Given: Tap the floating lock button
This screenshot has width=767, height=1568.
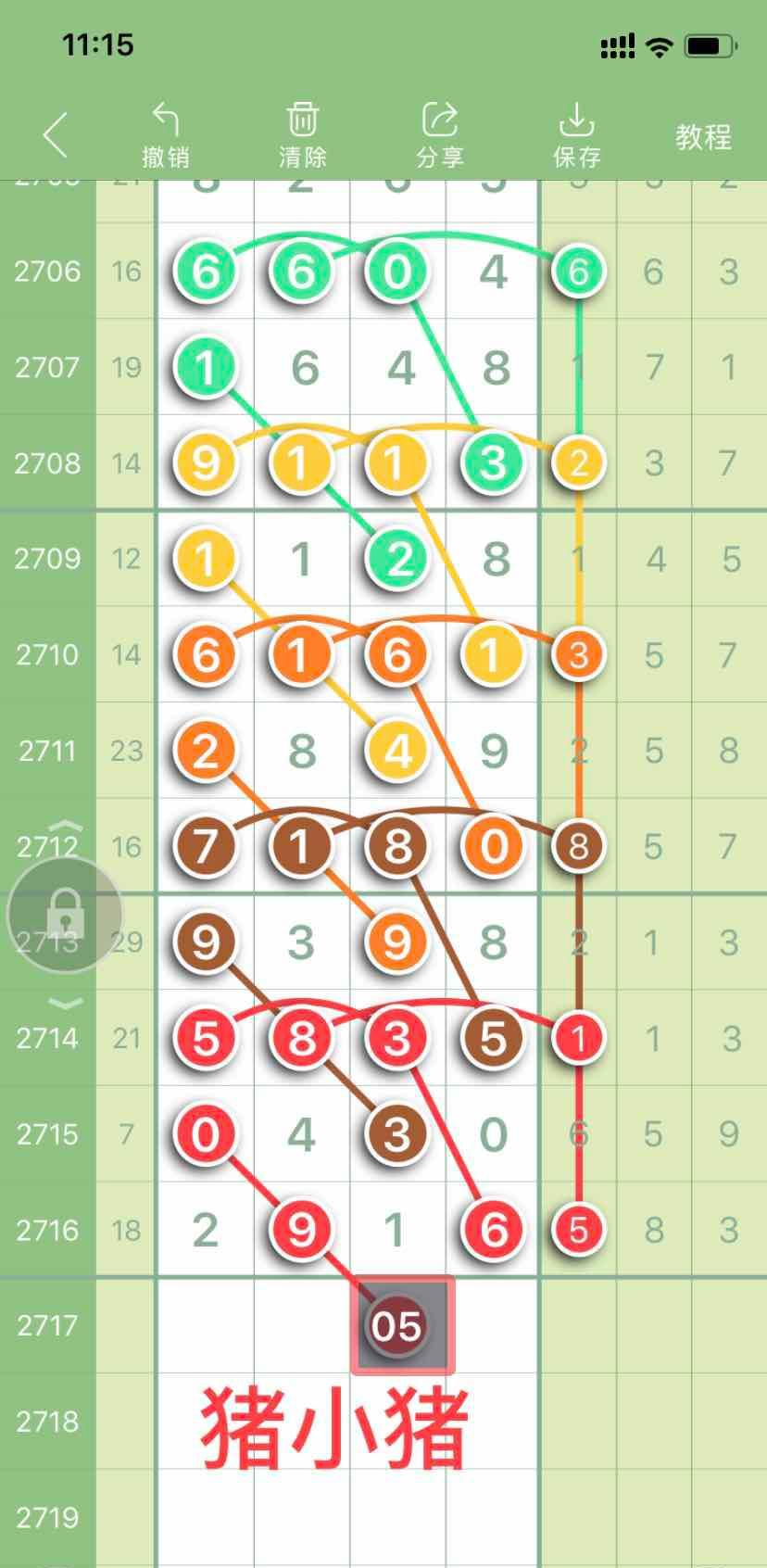Looking at the screenshot, I should [65, 915].
